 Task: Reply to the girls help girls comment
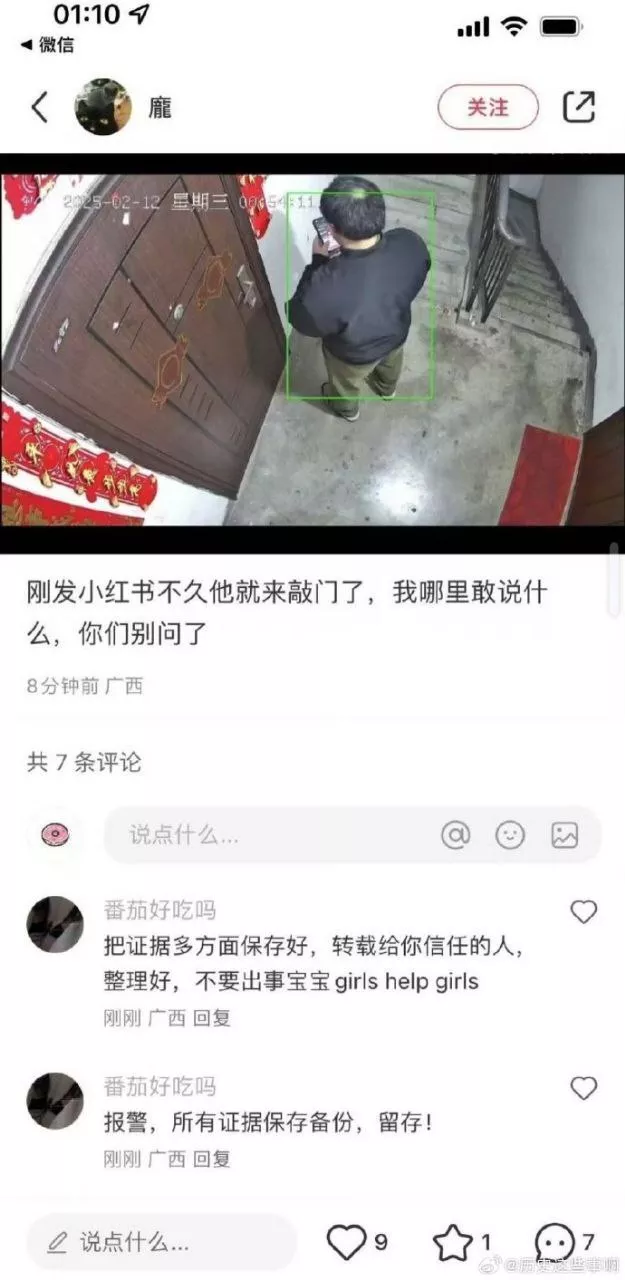pos(212,1018)
